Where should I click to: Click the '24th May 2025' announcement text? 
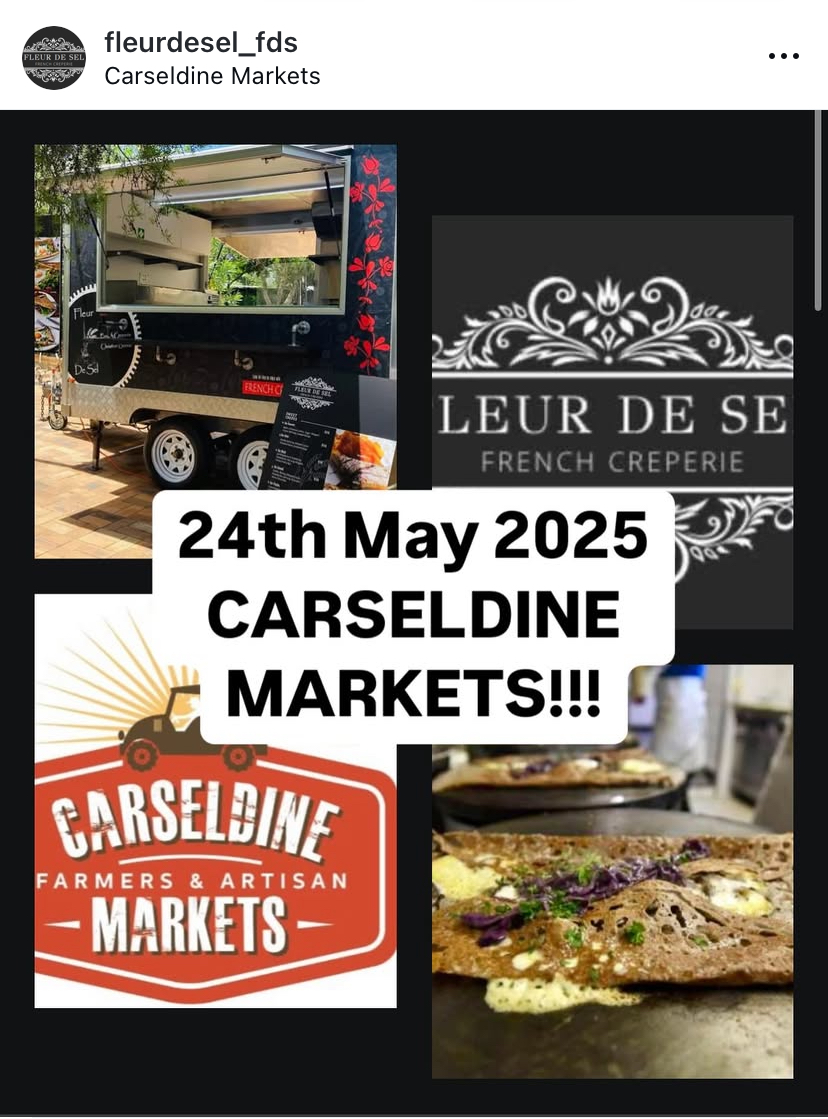[x=413, y=535]
